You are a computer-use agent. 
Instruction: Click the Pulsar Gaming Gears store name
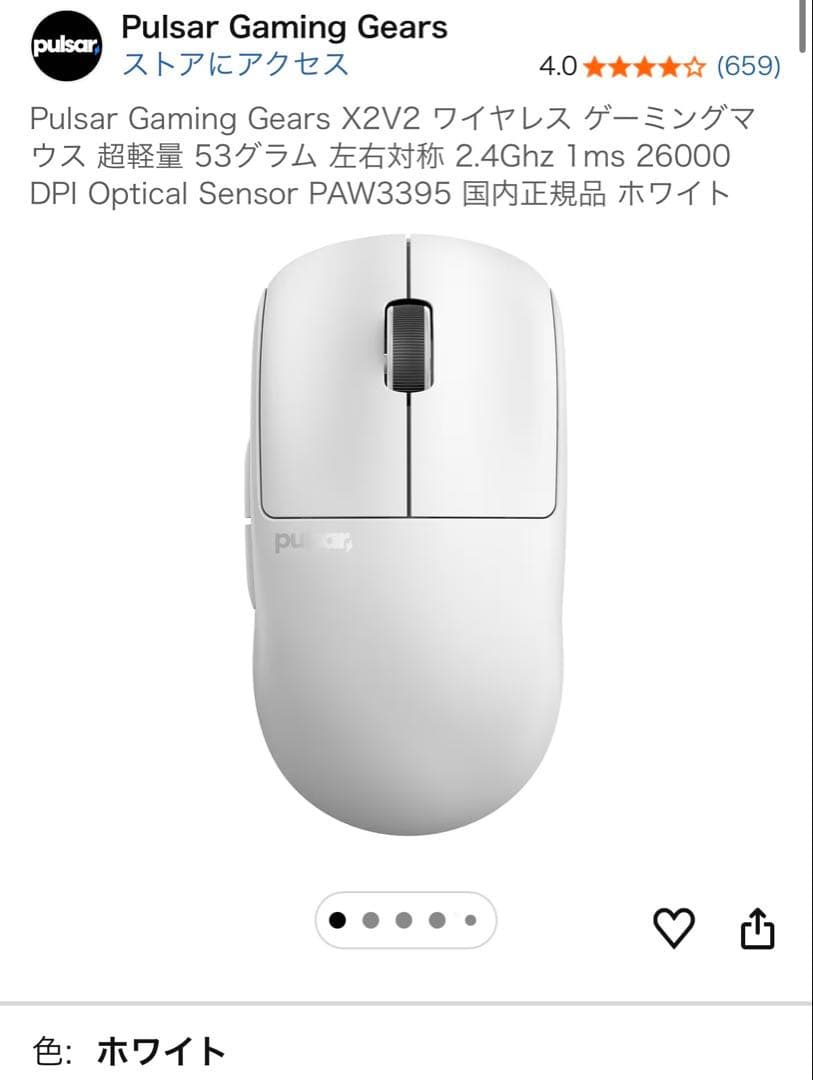[285, 28]
